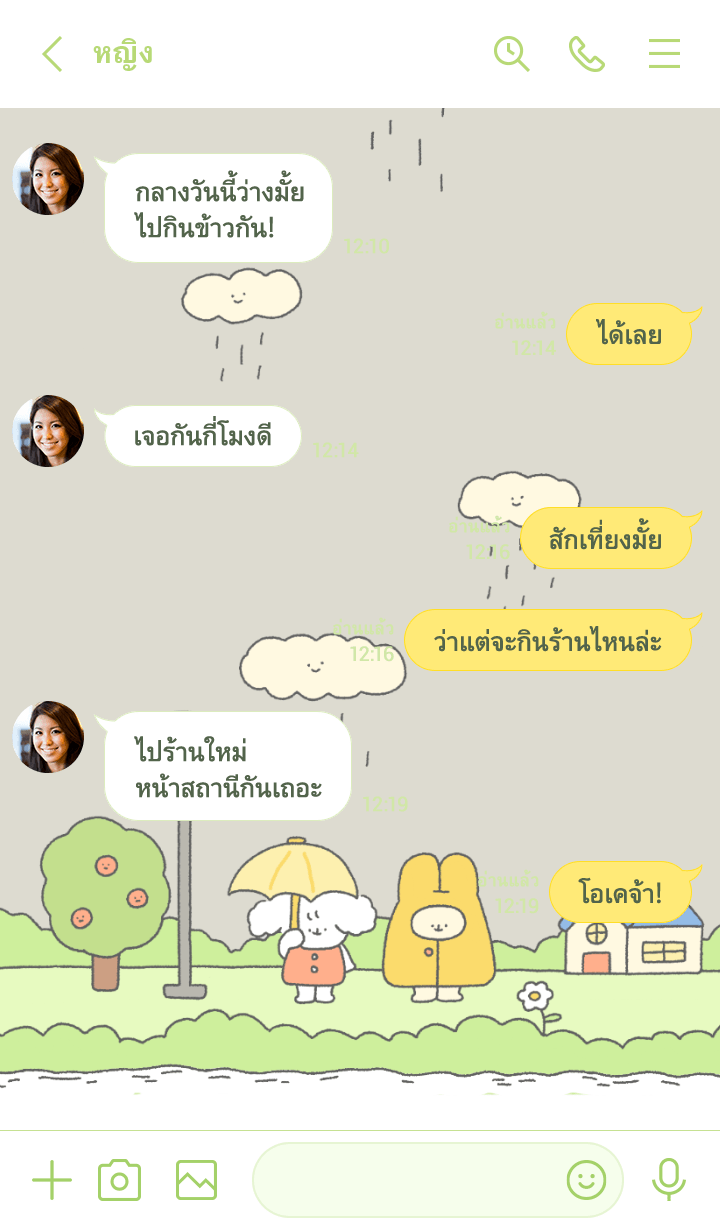Screen dimensions: 720x1232
Task: Pick an image from the gallery
Action: click(x=196, y=1180)
